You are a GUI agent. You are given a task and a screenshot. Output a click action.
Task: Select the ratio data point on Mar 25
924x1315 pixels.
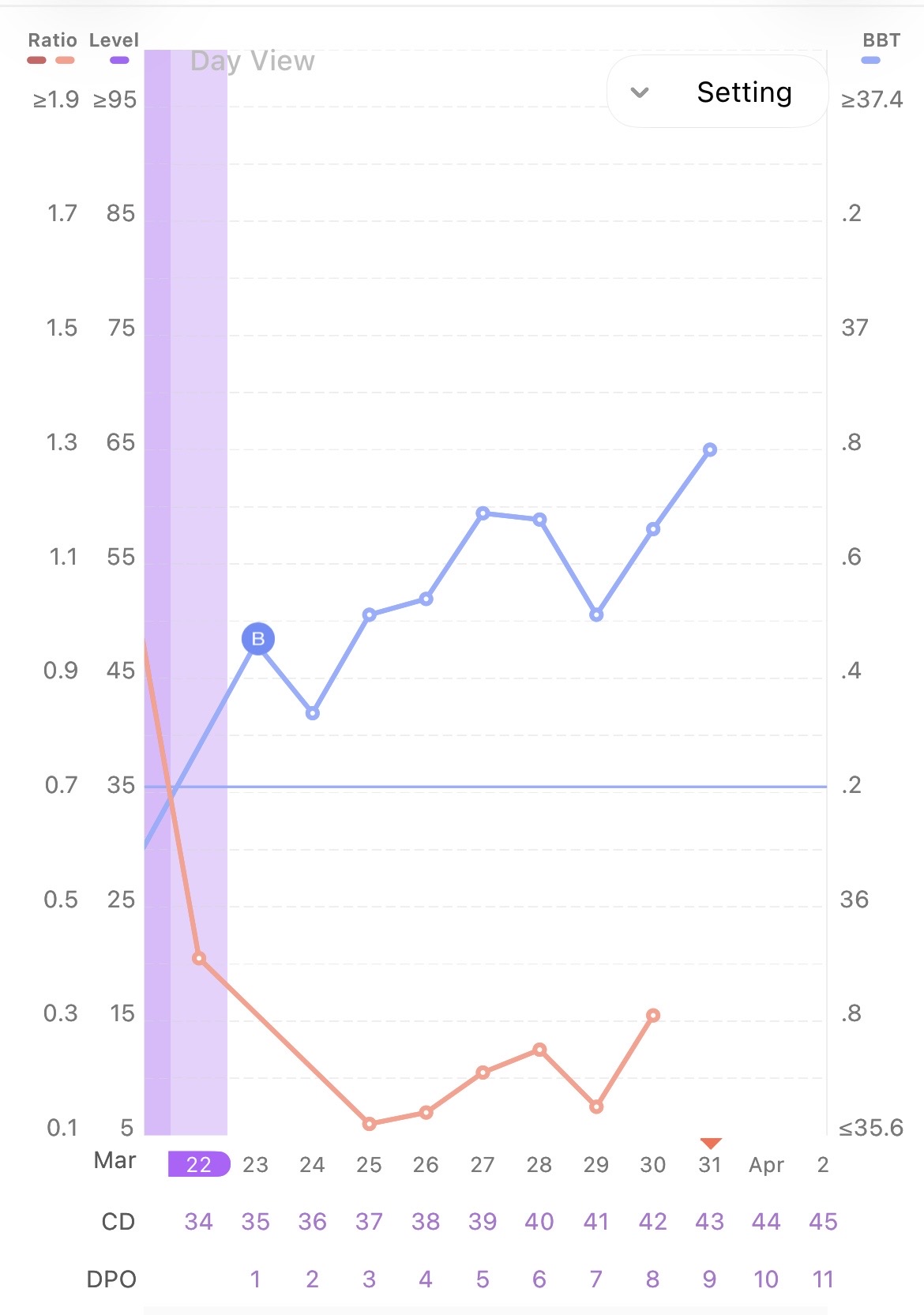tap(369, 1123)
